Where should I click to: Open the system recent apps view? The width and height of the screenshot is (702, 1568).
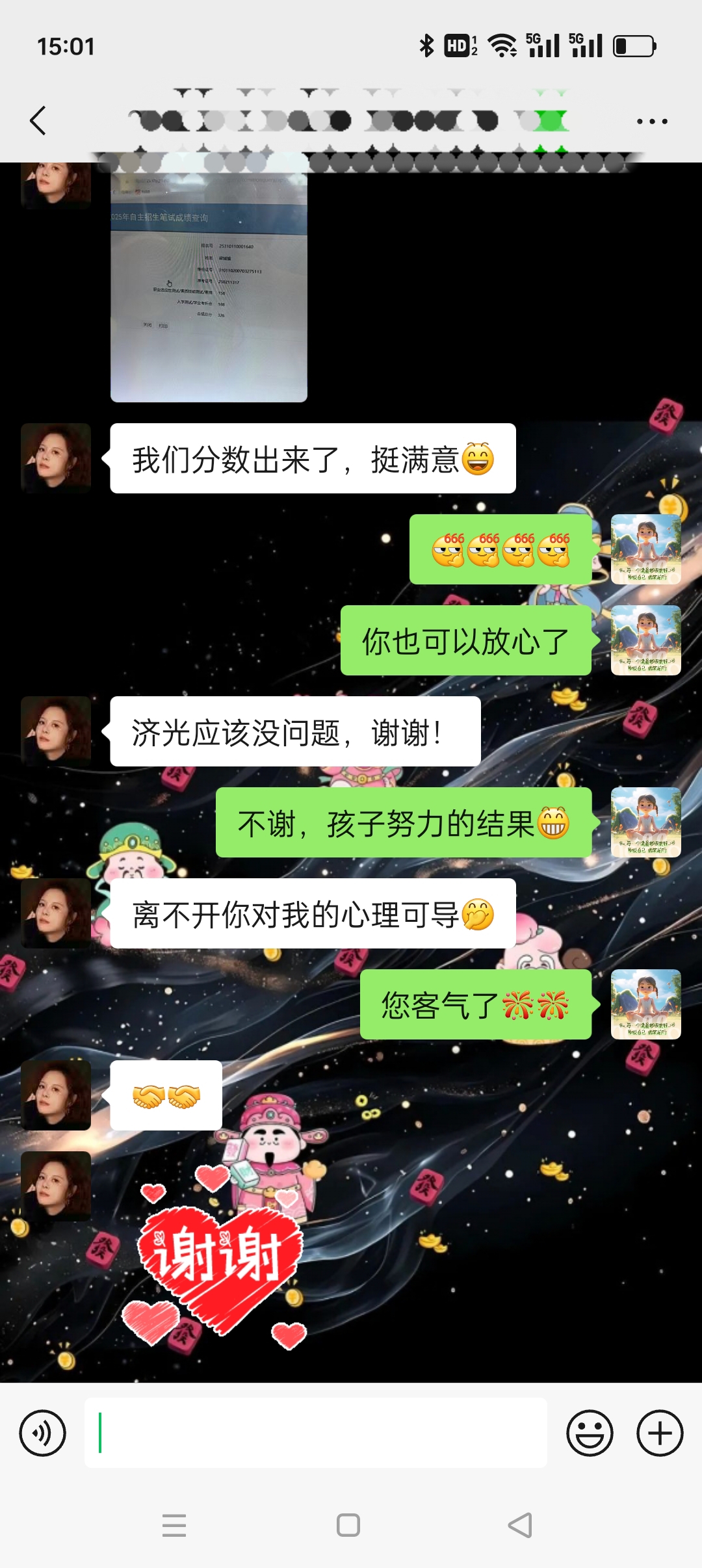click(x=174, y=1525)
